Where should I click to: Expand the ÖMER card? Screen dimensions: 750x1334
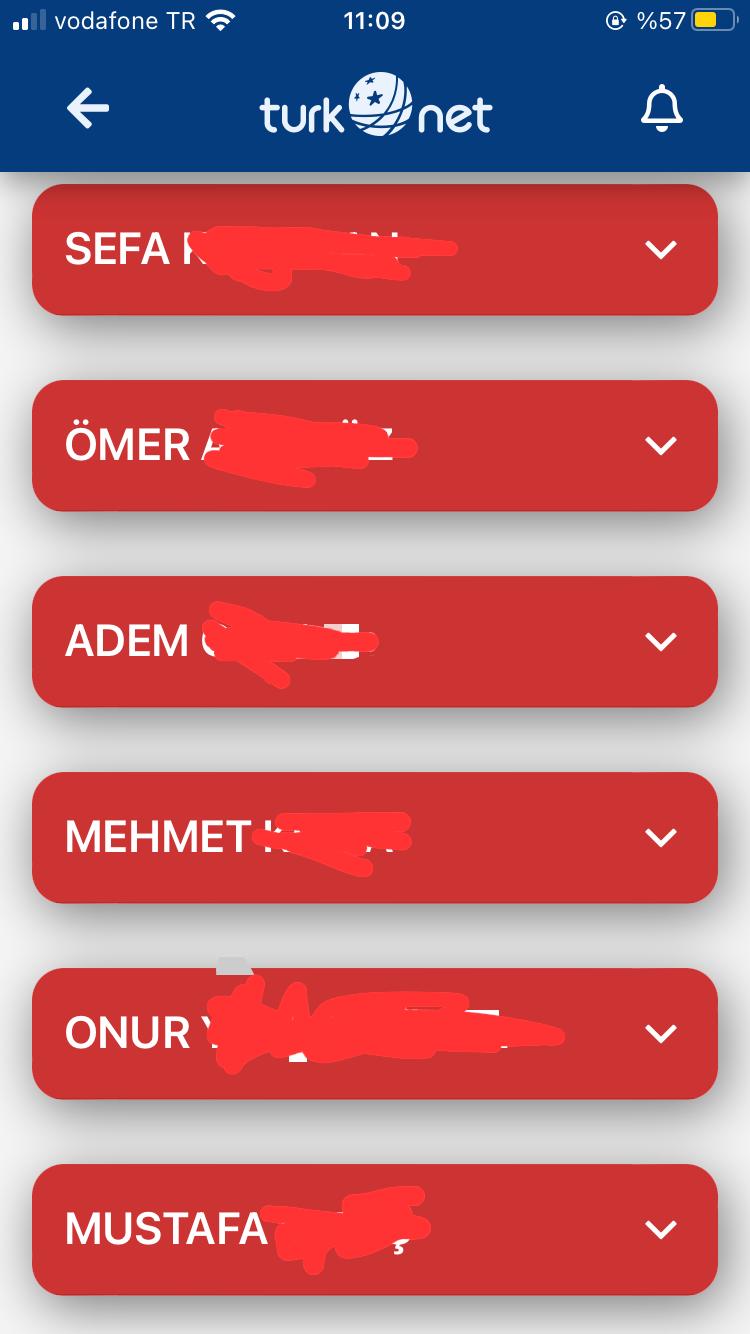(375, 446)
